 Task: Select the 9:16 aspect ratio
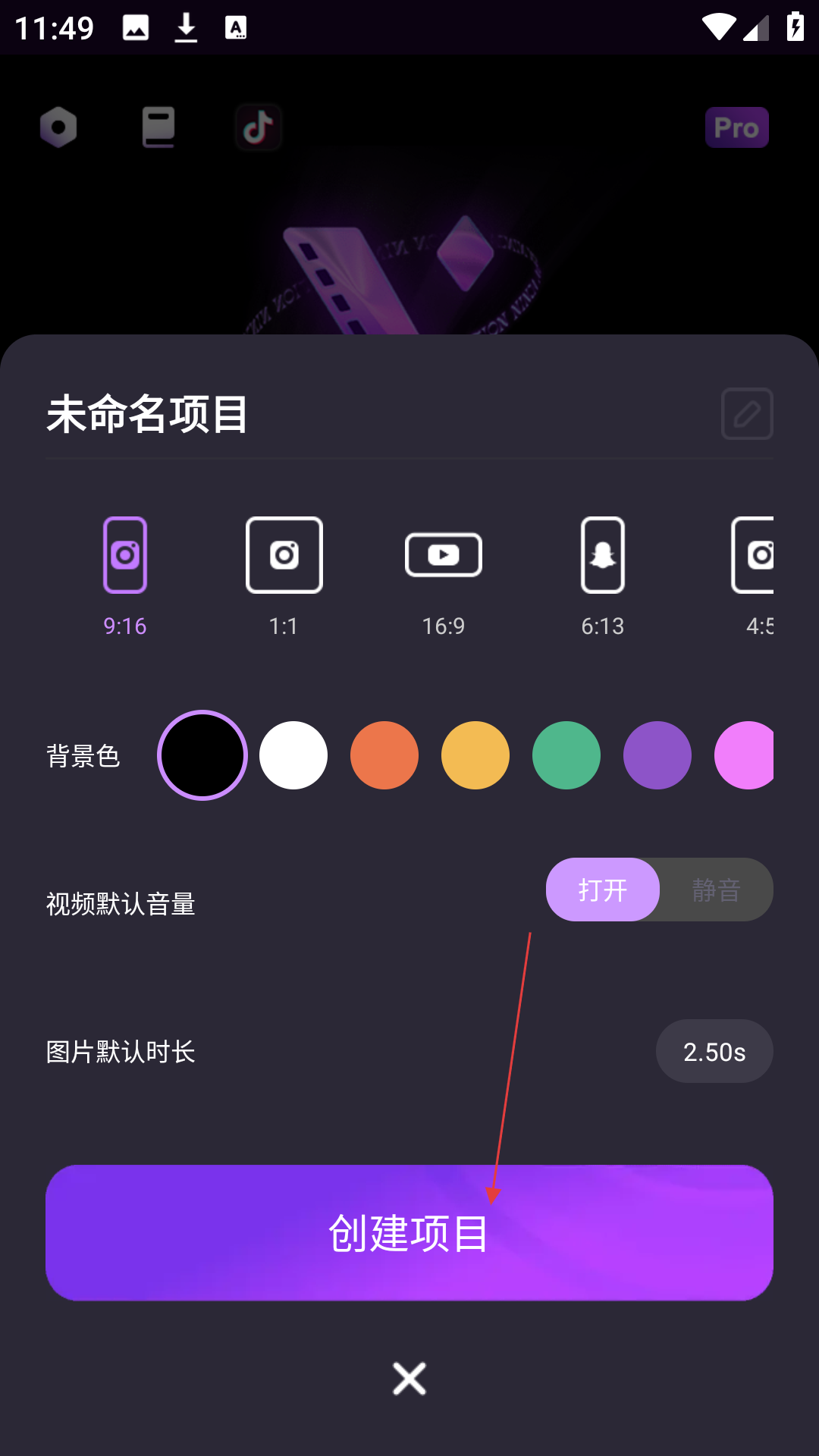click(125, 576)
